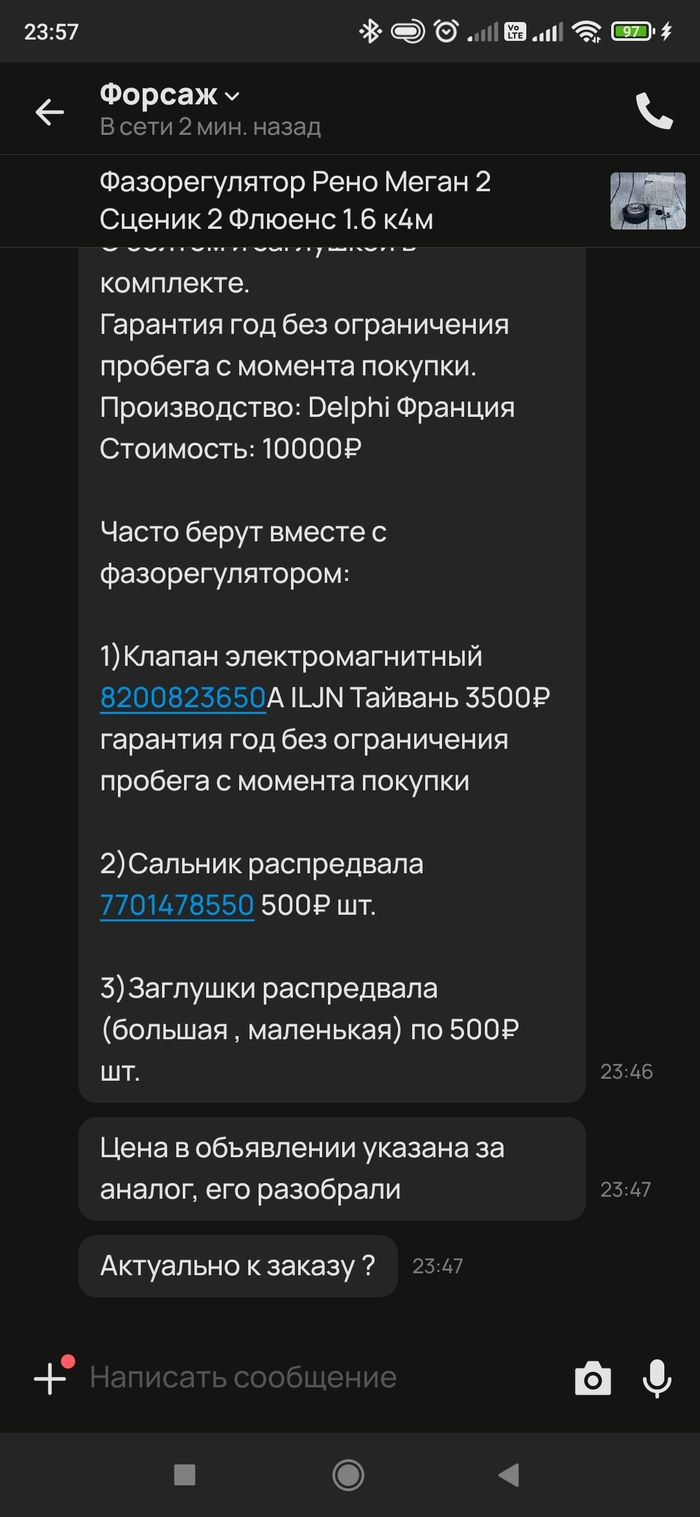Open the camera to send a photo

click(592, 1378)
